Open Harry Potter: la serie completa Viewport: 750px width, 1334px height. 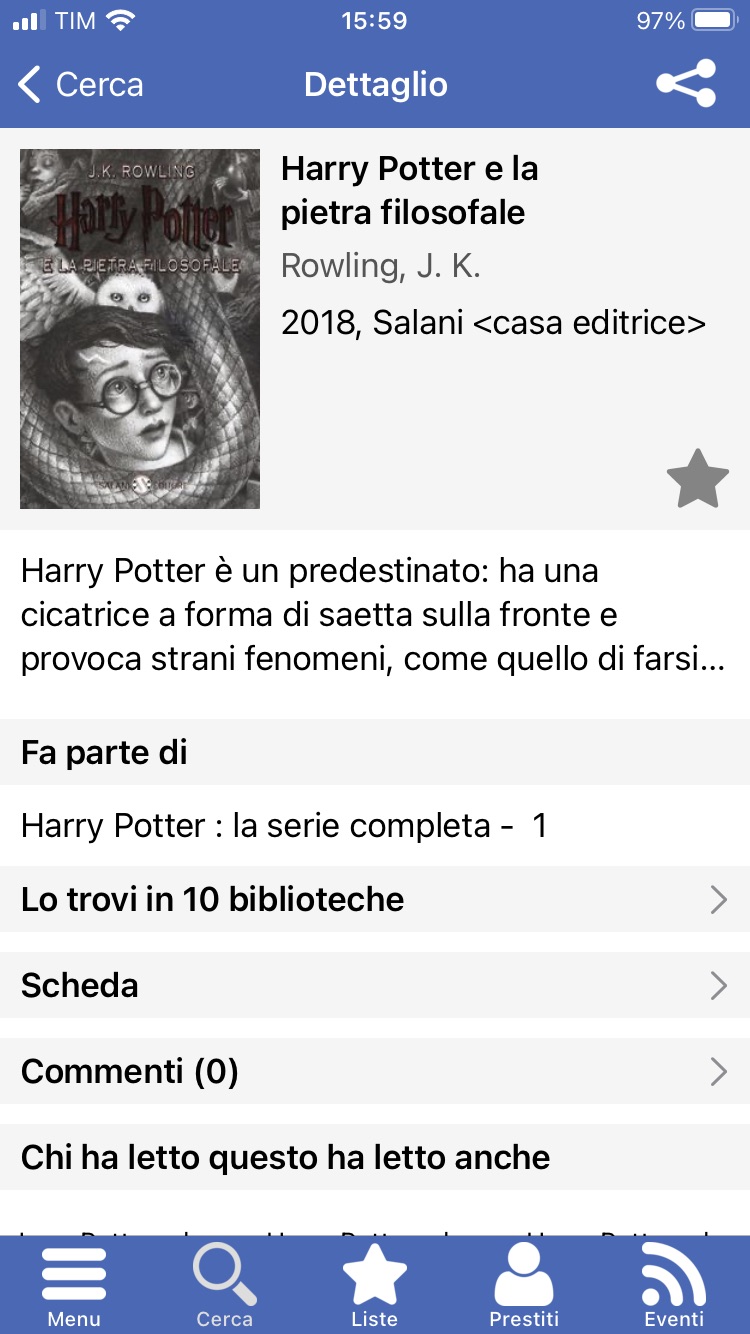coord(284,826)
